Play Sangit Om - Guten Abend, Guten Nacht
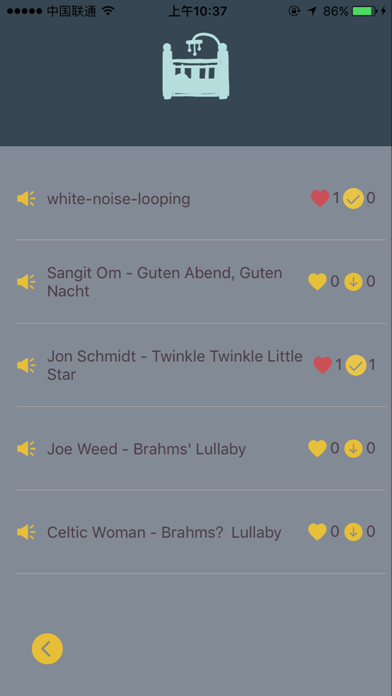The width and height of the screenshot is (392, 696). point(26,282)
